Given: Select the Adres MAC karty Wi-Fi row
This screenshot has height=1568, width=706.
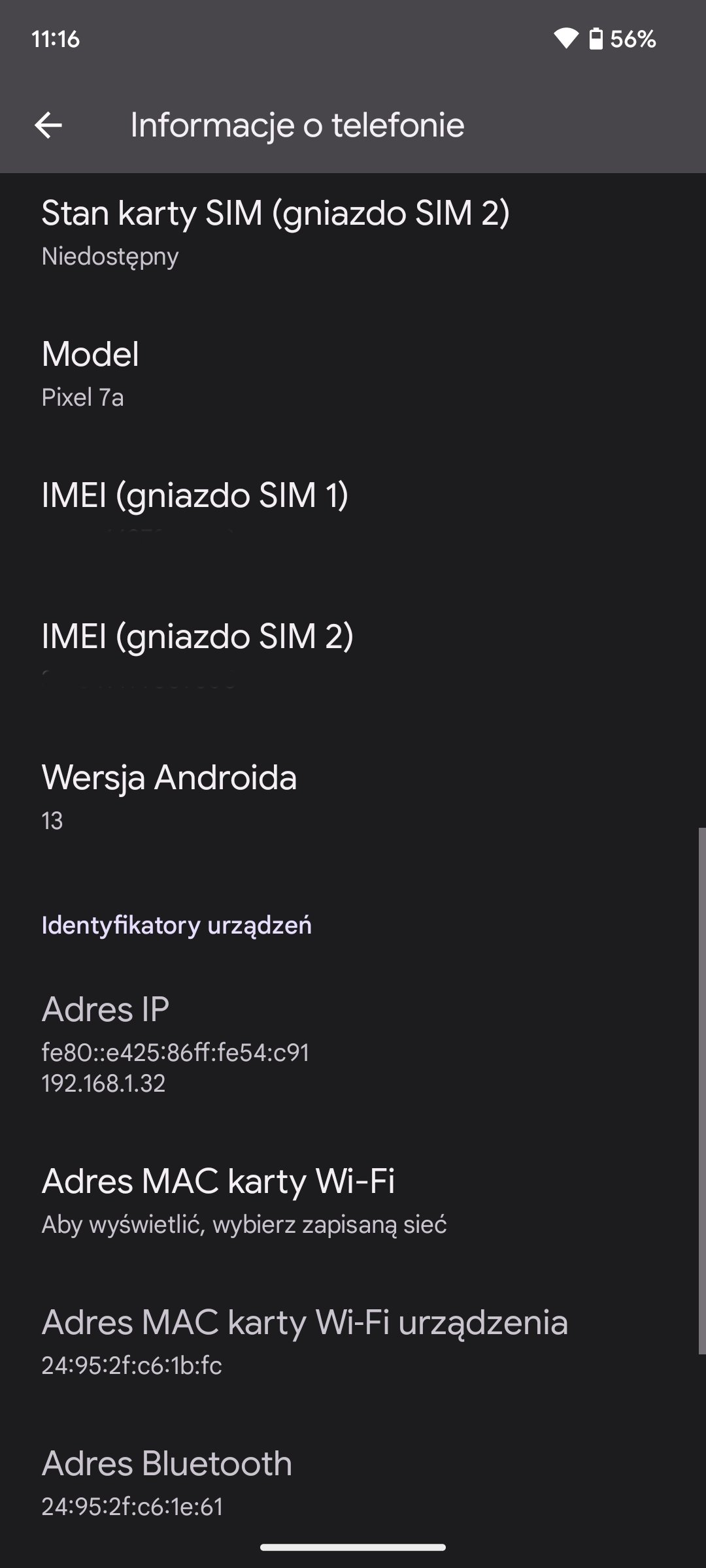Looking at the screenshot, I should [x=353, y=1201].
